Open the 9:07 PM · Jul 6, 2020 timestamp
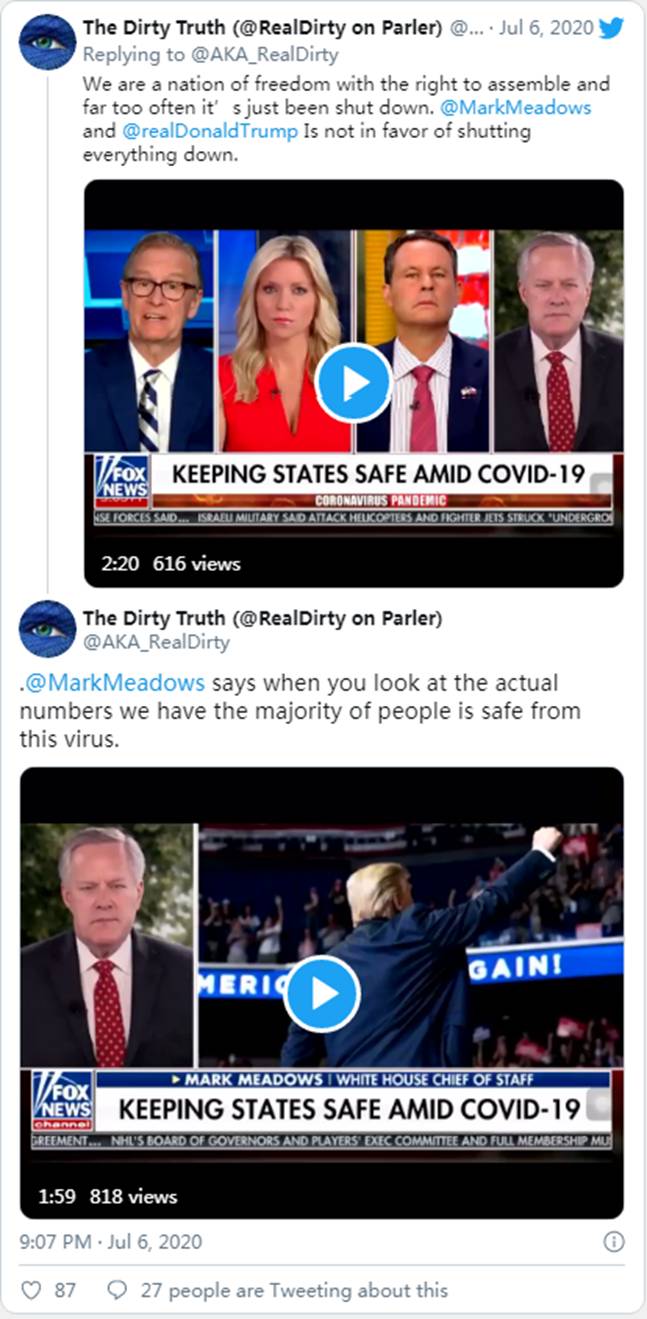 [x=111, y=1242]
